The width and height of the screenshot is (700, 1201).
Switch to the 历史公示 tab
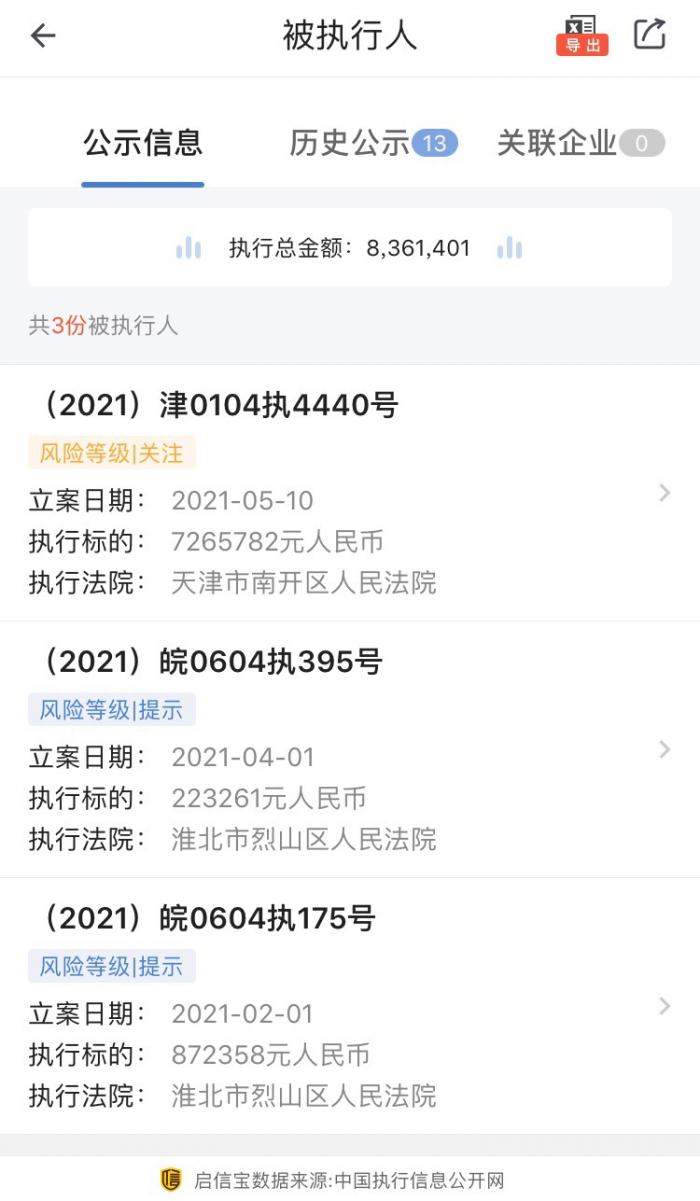coord(372,144)
